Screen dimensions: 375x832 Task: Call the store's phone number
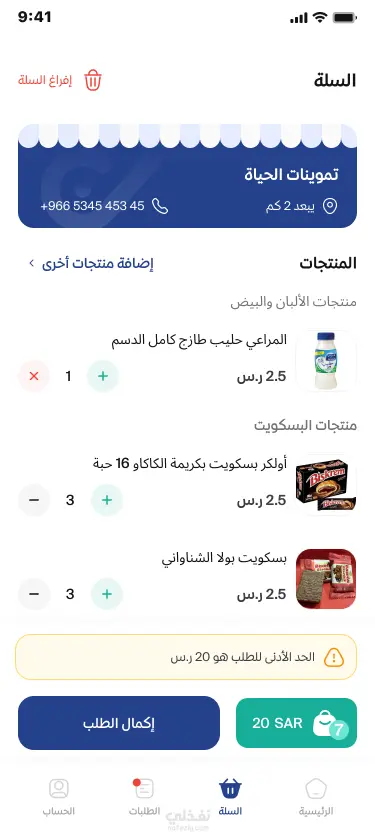[x=104, y=206]
